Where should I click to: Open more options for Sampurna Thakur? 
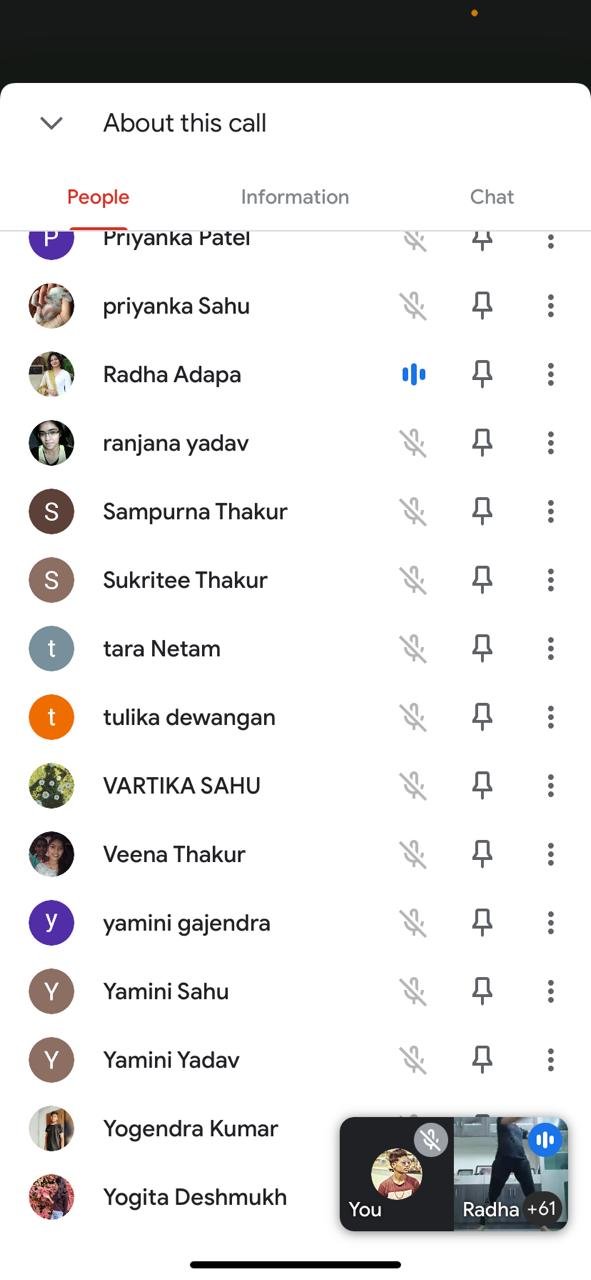550,511
